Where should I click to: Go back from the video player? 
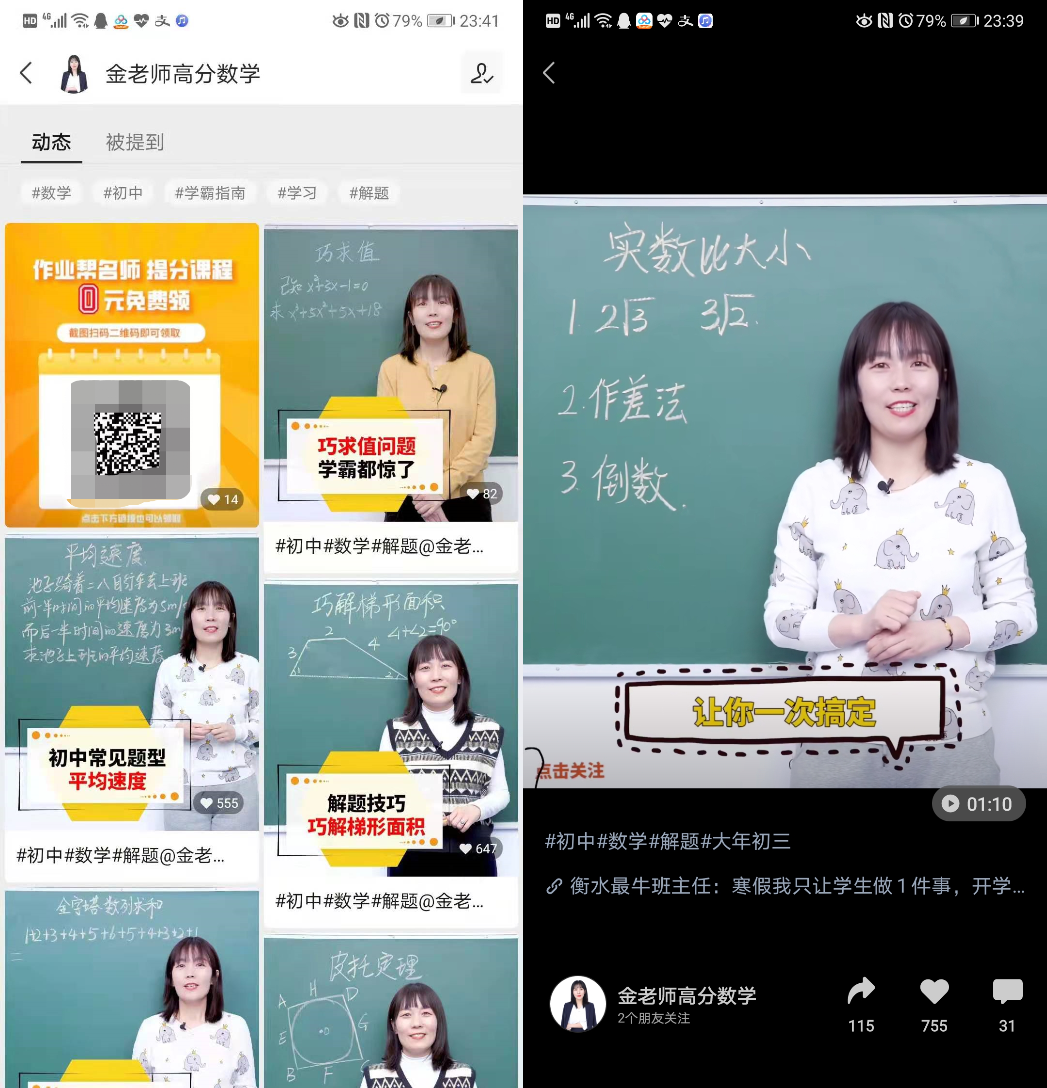point(549,73)
